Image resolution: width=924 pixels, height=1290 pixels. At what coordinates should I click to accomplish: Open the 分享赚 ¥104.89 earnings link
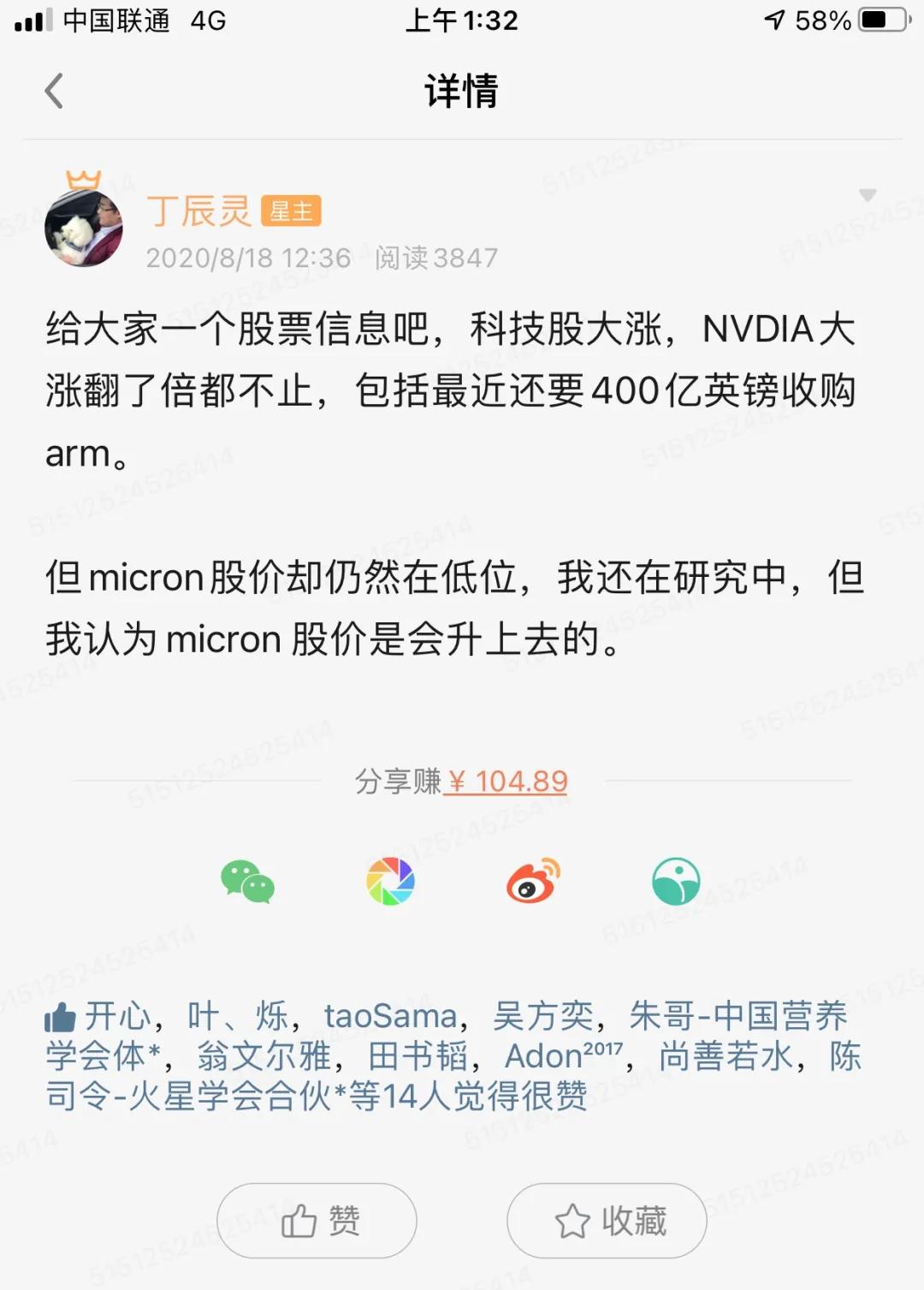[x=506, y=782]
